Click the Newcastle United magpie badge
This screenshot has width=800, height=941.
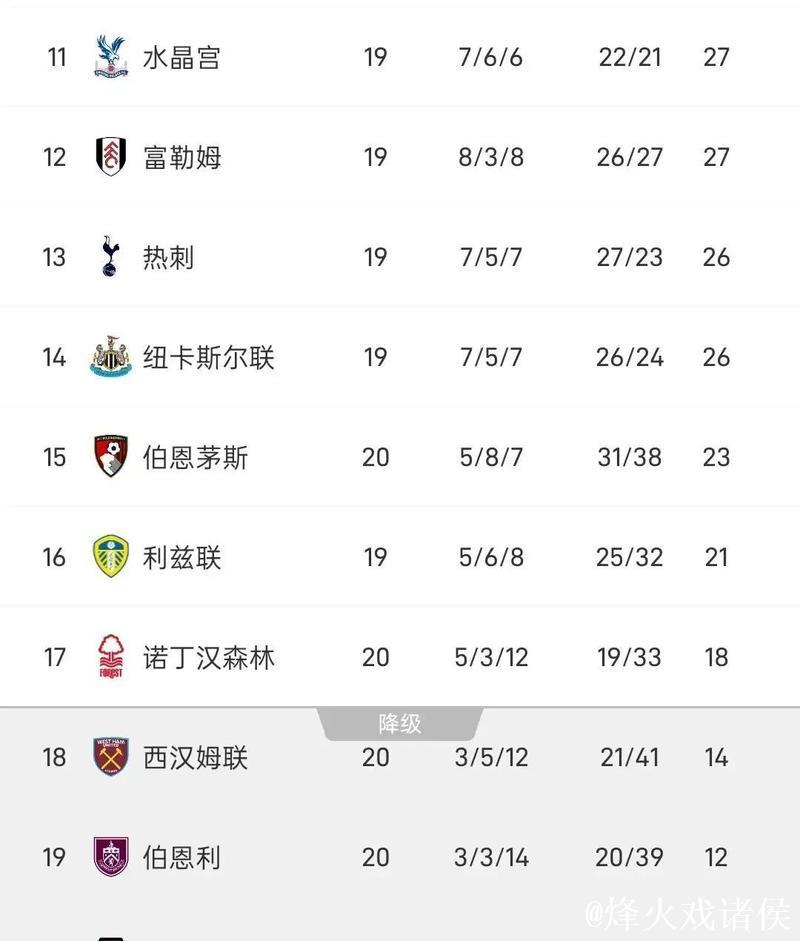(112, 357)
